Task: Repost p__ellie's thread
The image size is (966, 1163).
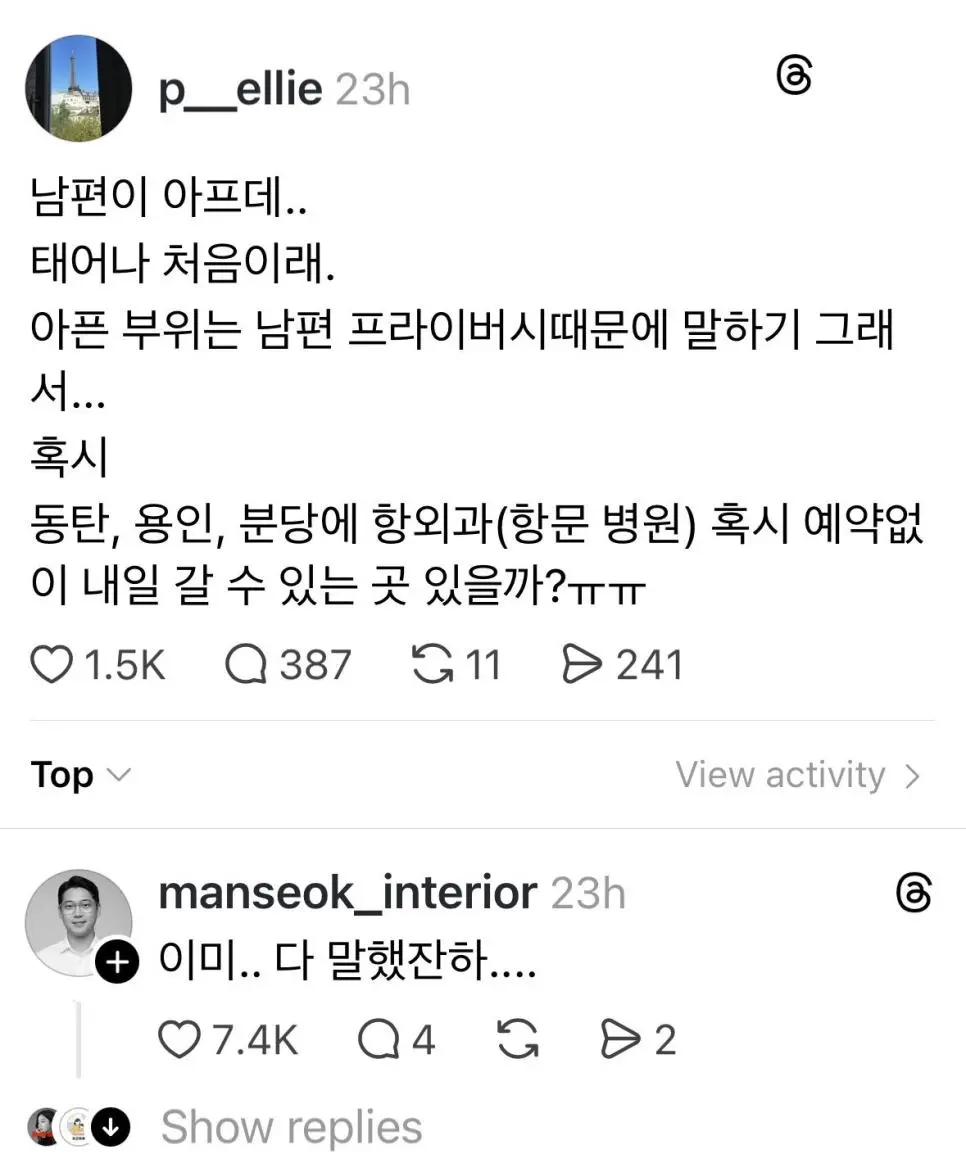Action: pyautogui.click(x=433, y=665)
